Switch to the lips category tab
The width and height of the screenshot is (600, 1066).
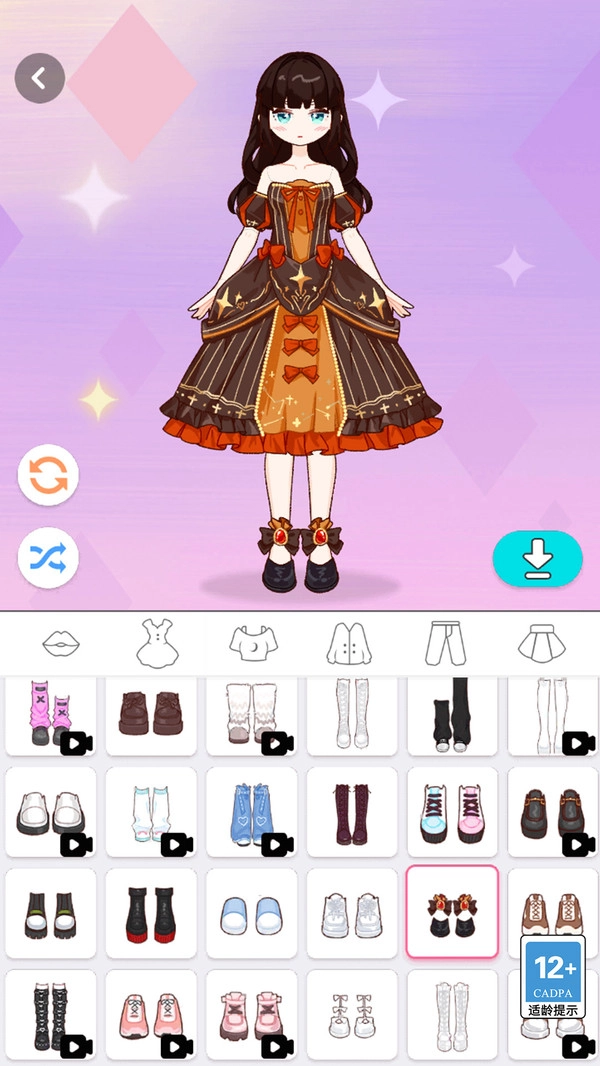(61, 643)
